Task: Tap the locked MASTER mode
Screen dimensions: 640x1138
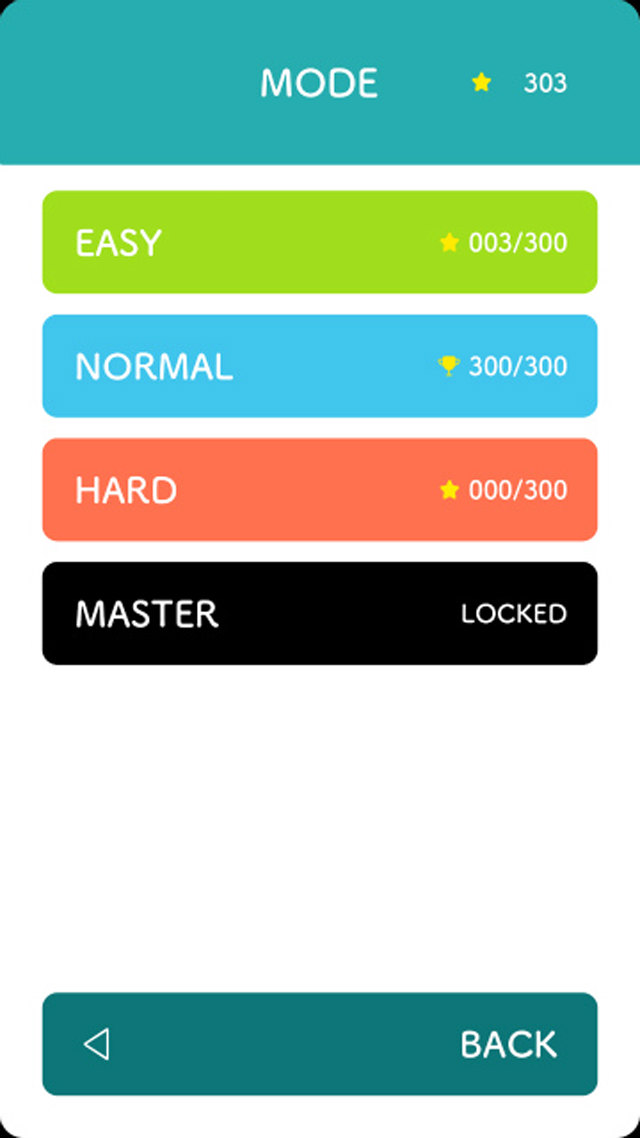Action: click(319, 613)
